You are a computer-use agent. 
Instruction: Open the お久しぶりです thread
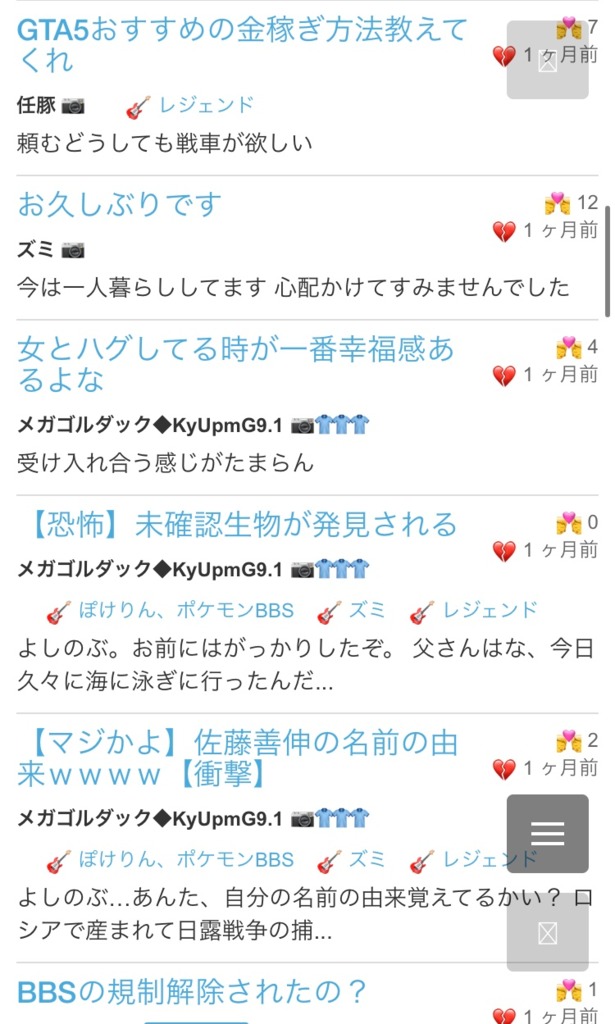[119, 205]
